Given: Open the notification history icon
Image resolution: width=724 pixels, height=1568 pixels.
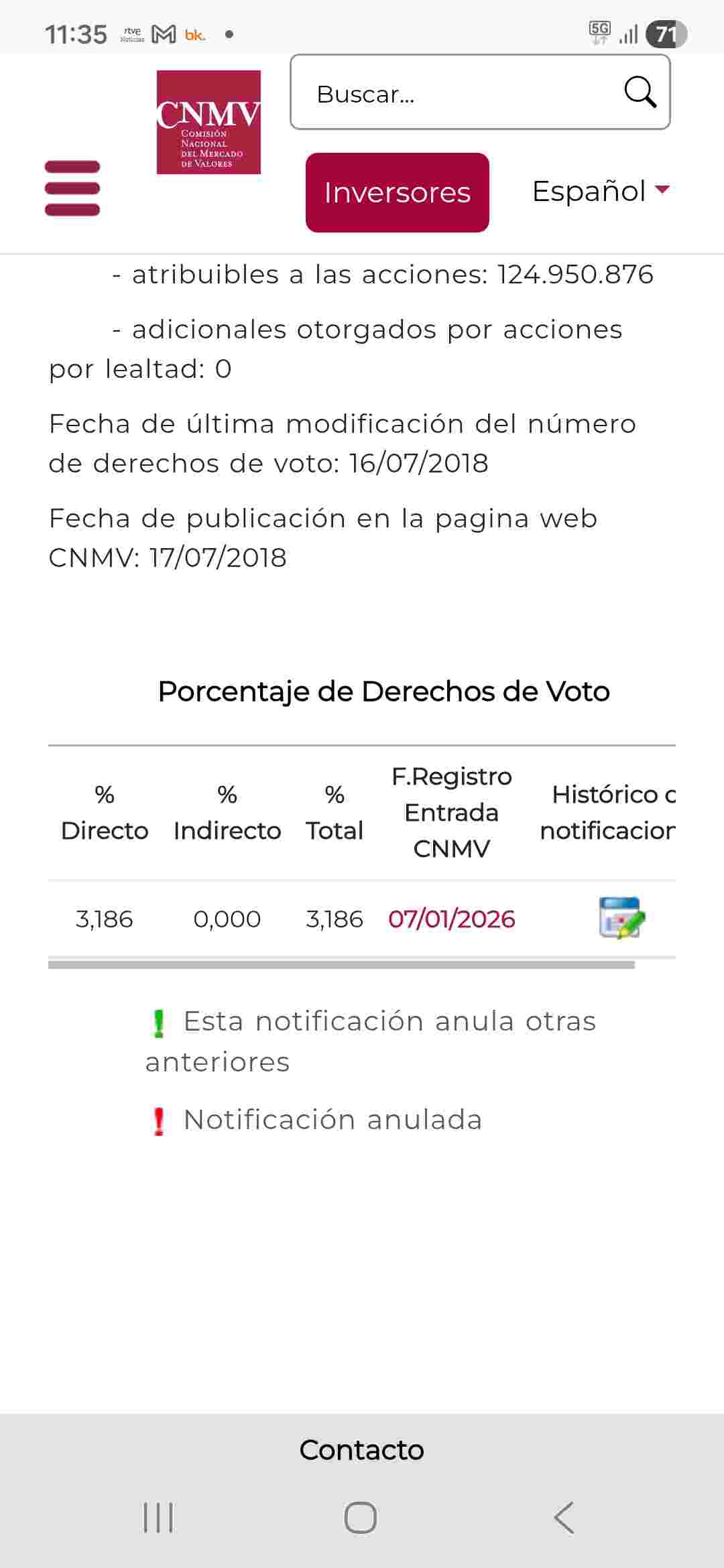Looking at the screenshot, I should click(622, 918).
